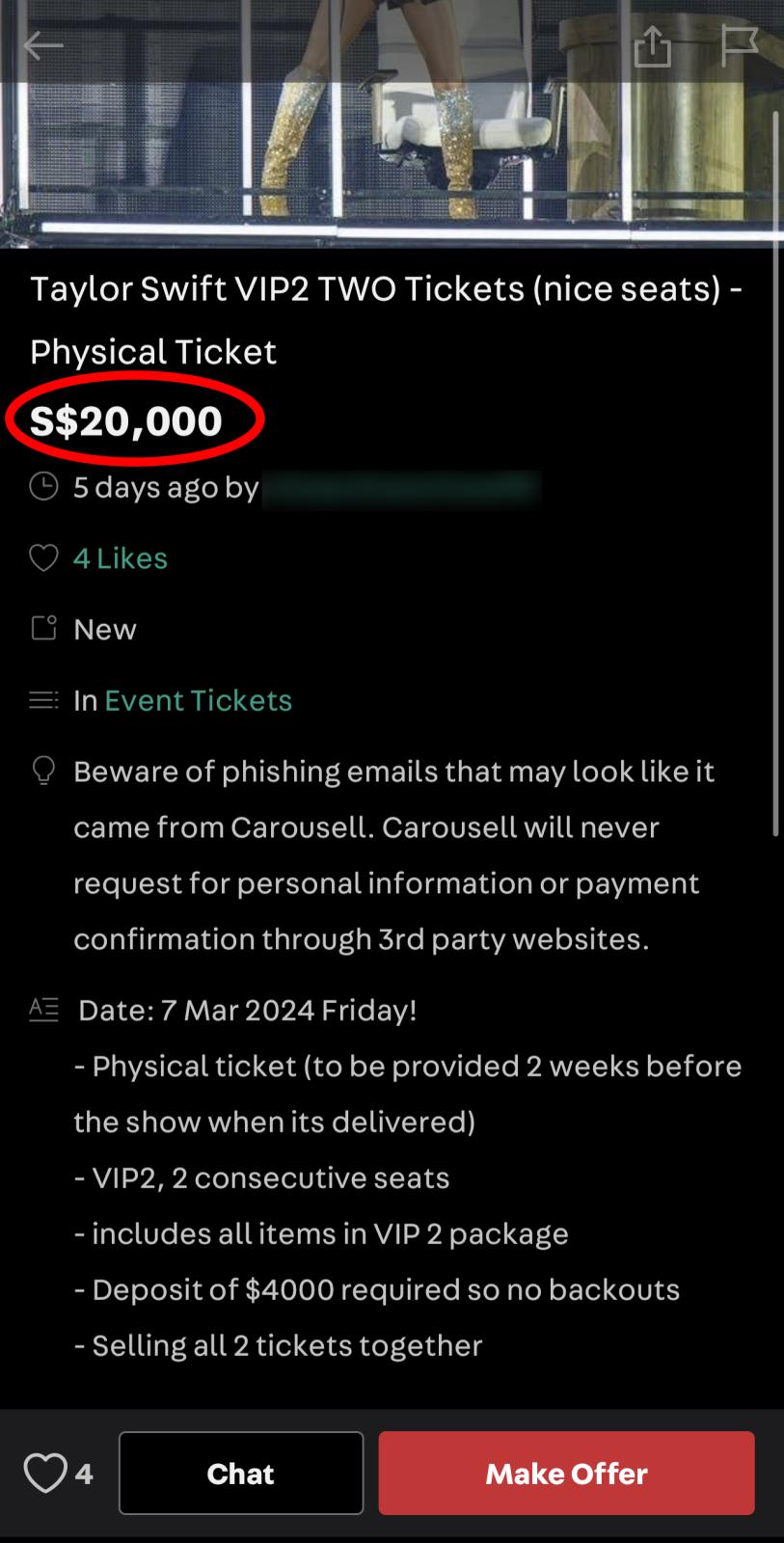The image size is (784, 1543).
Task: Go back using the arrow icon
Action: point(43,45)
